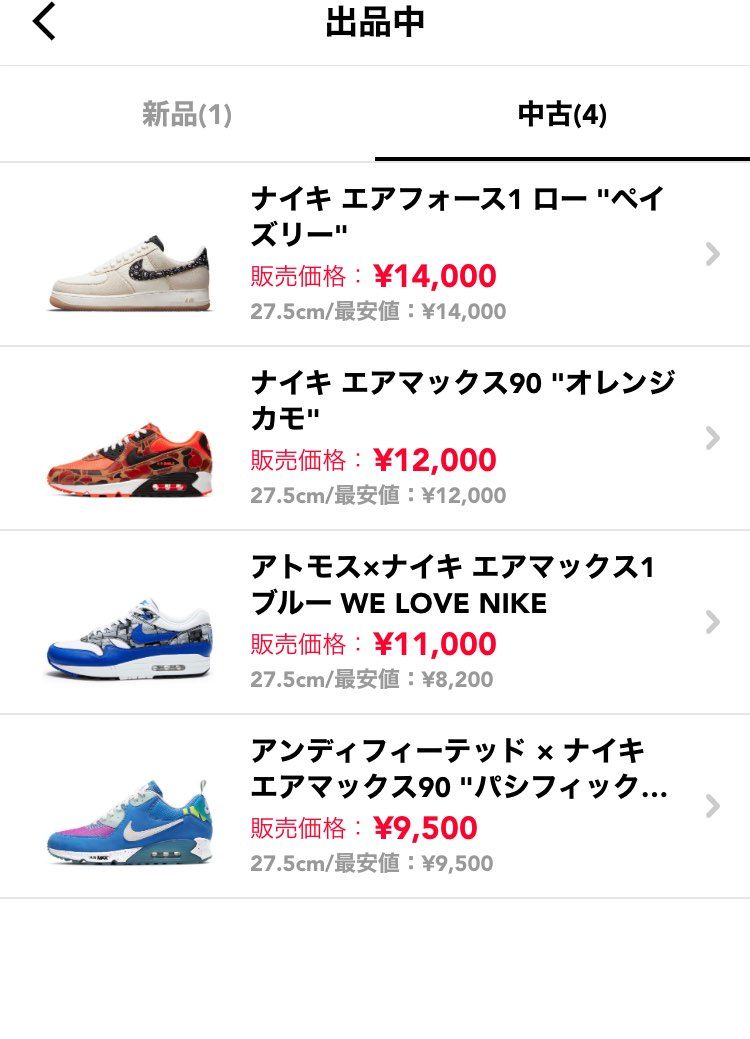750x1039 pixels.
Task: Open the WE LOVE NIKE listing chevron
Action: tap(712, 622)
